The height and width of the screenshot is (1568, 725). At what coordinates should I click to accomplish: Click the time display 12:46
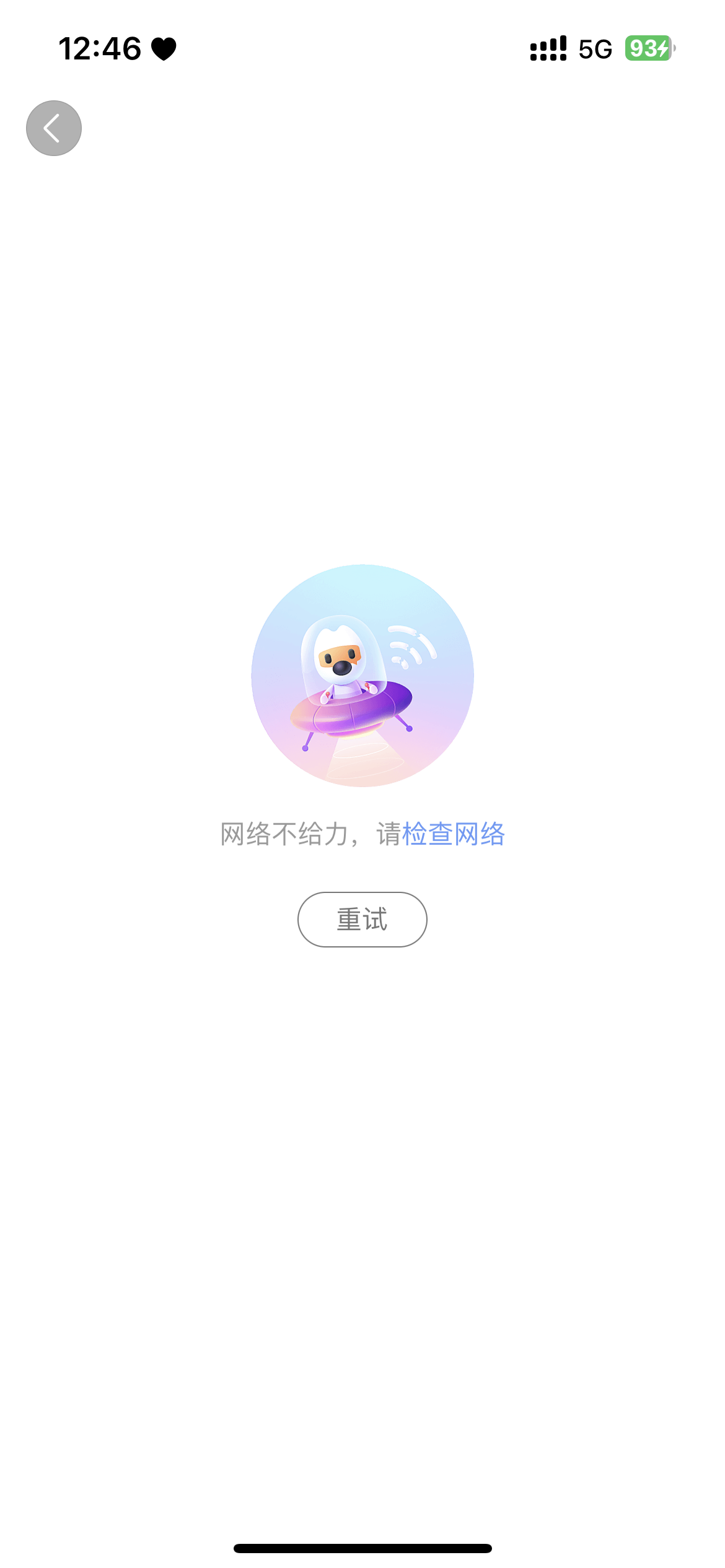[x=100, y=48]
